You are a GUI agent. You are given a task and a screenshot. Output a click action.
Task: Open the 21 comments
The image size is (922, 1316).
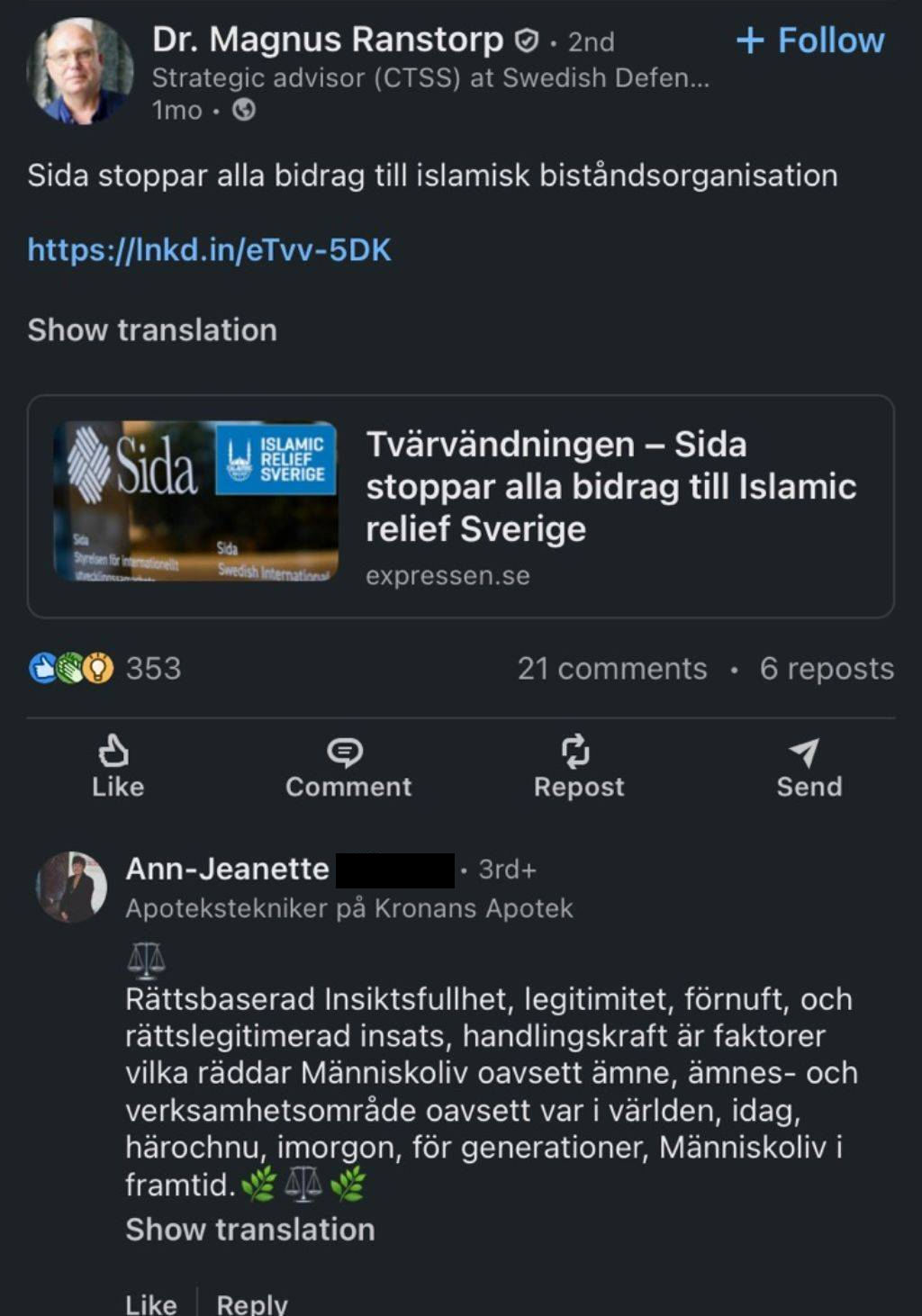(611, 669)
